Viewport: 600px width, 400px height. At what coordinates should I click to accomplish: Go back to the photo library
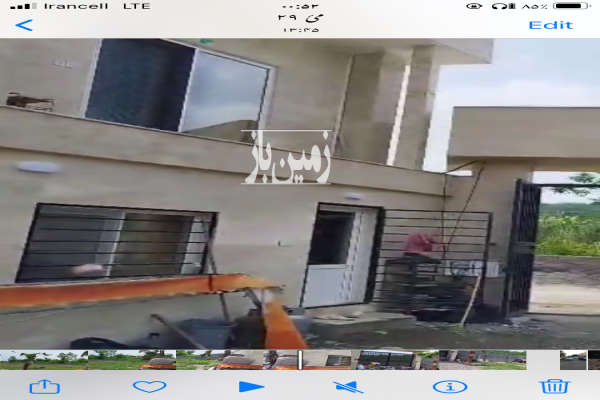(24, 25)
